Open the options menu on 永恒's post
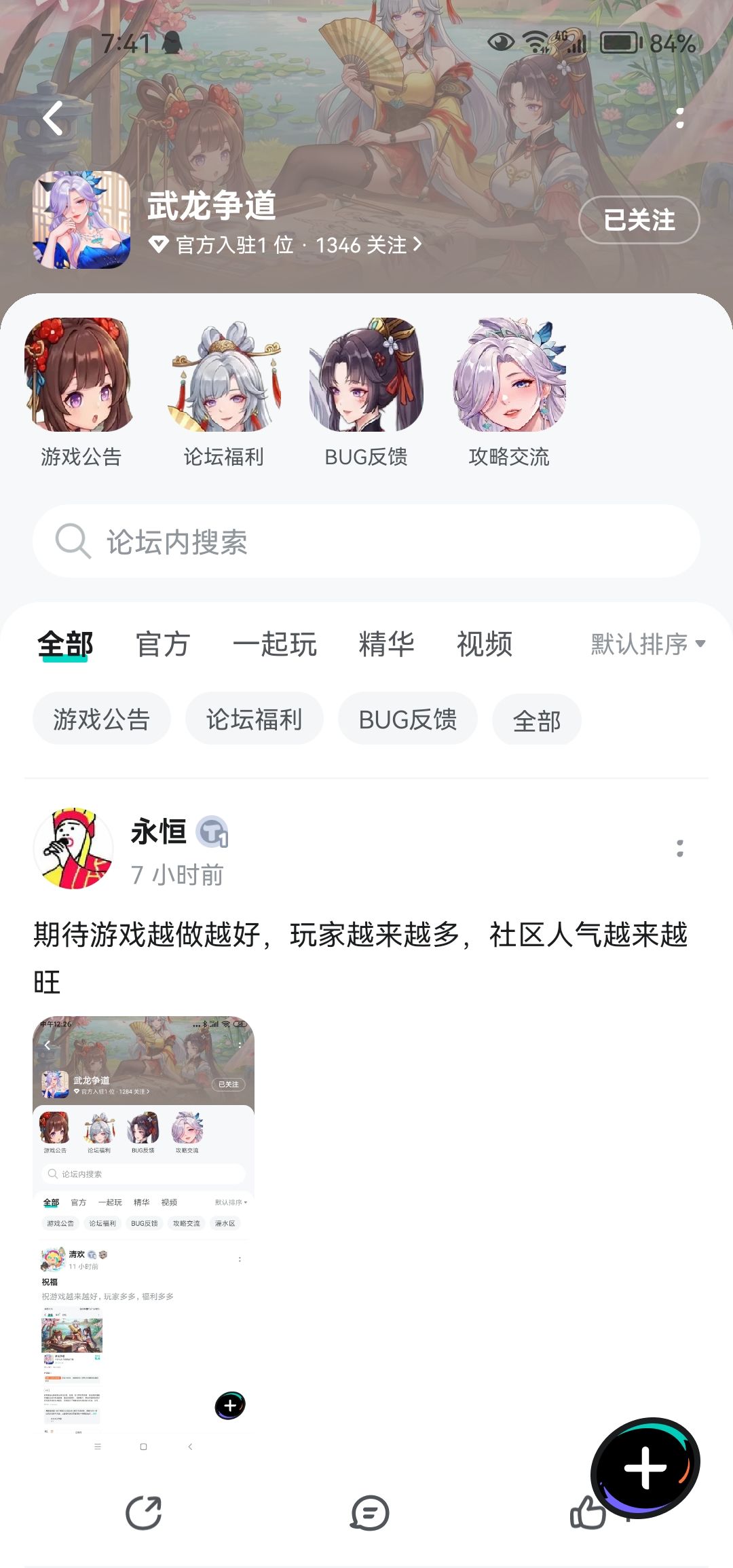 pos(680,848)
